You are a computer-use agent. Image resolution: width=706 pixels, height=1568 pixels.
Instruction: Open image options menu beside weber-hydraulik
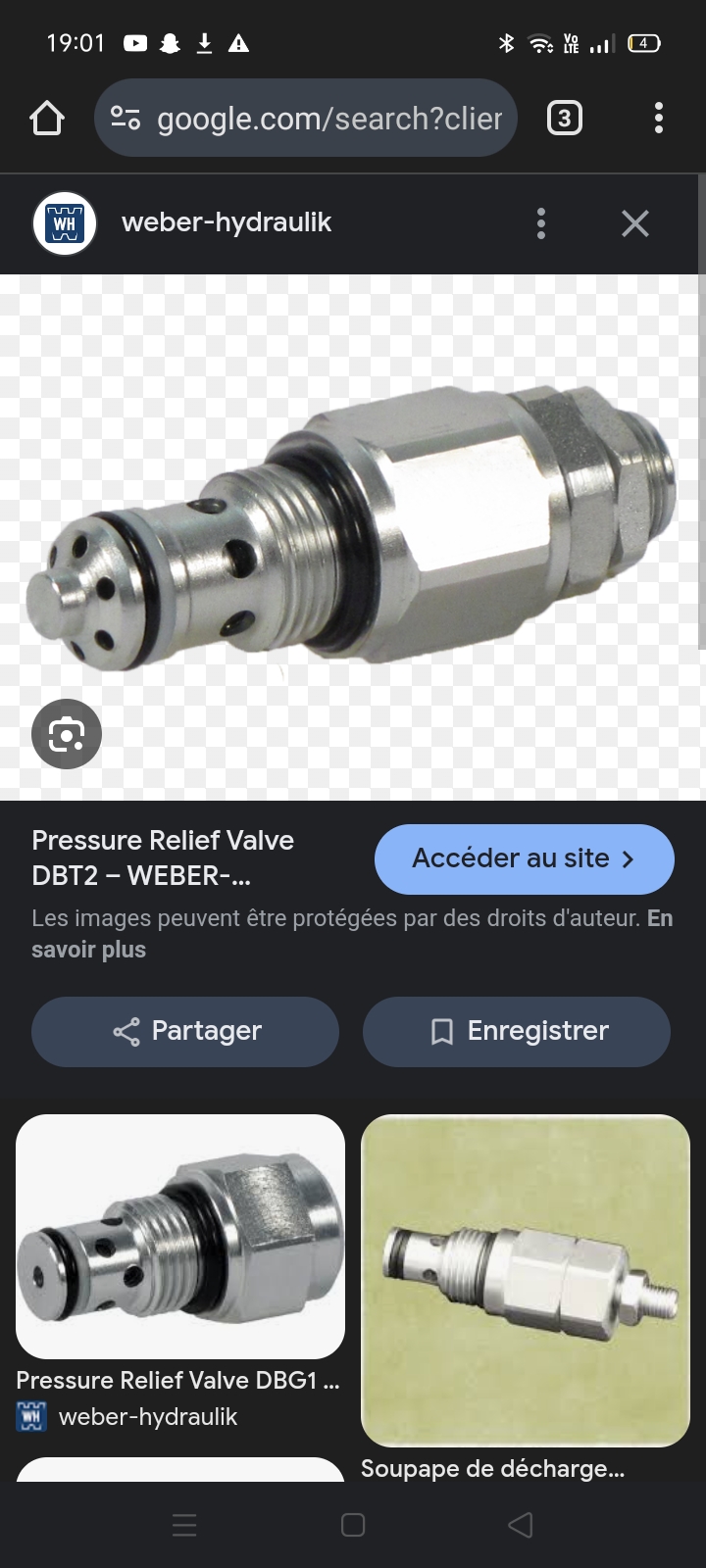pyautogui.click(x=540, y=223)
